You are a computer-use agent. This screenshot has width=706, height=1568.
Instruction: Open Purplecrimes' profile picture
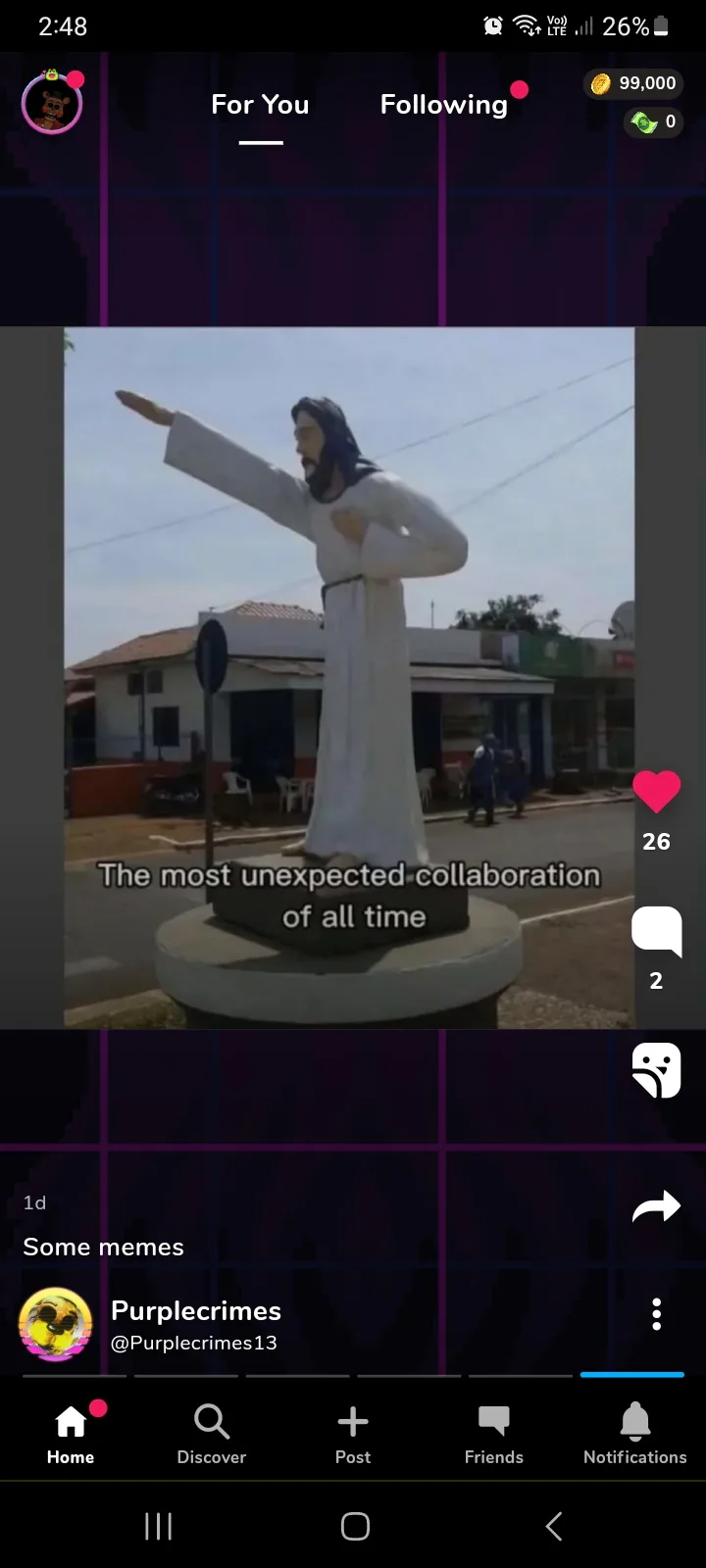coord(56,1324)
